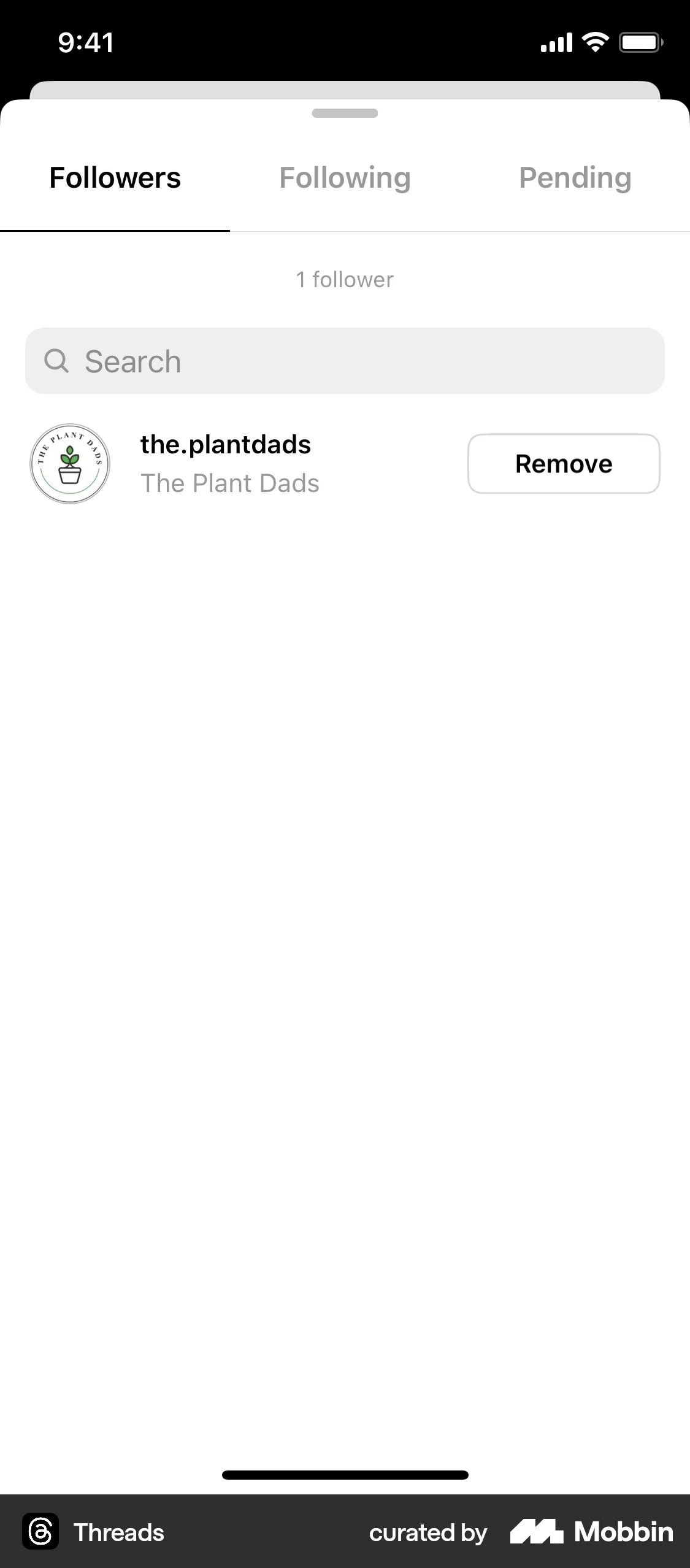The width and height of the screenshot is (690, 1568).
Task: Open the Pending tab
Action: pos(575,178)
